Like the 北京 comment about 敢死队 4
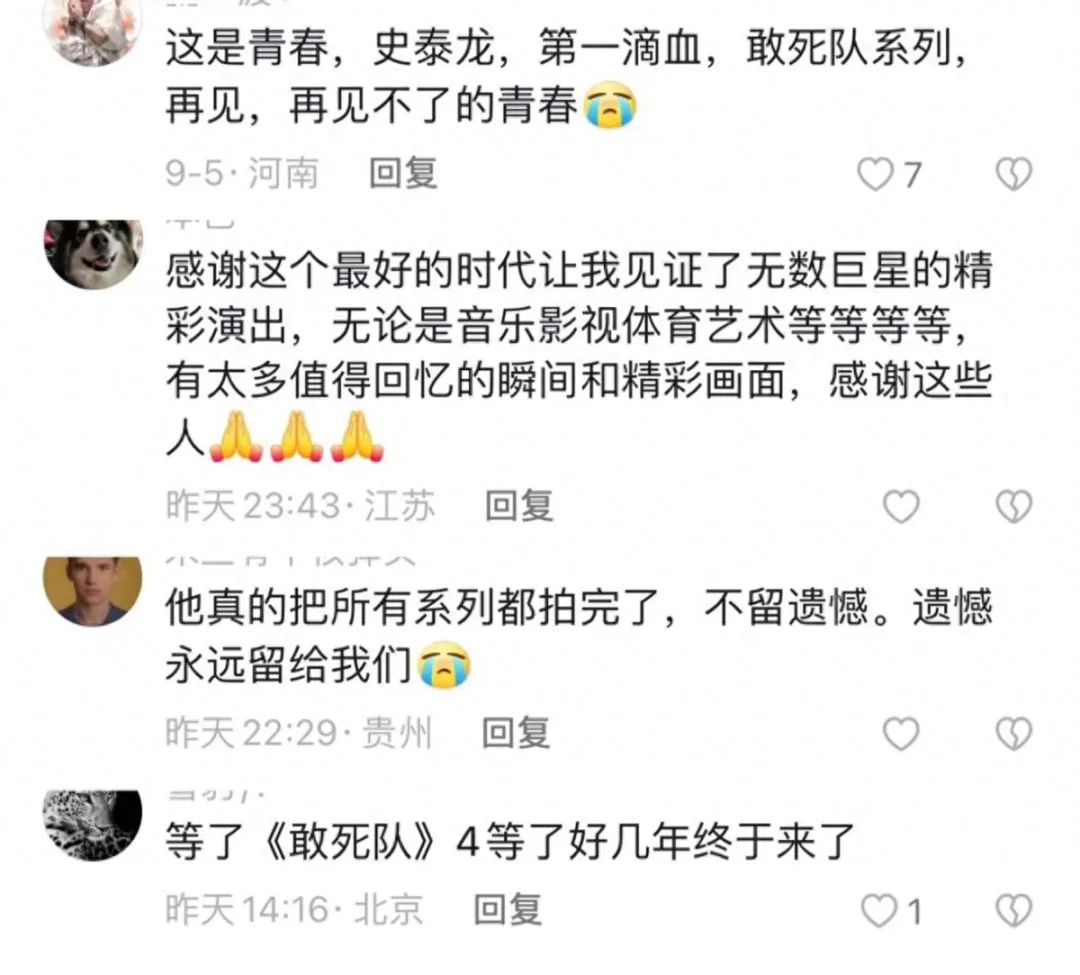 879,911
